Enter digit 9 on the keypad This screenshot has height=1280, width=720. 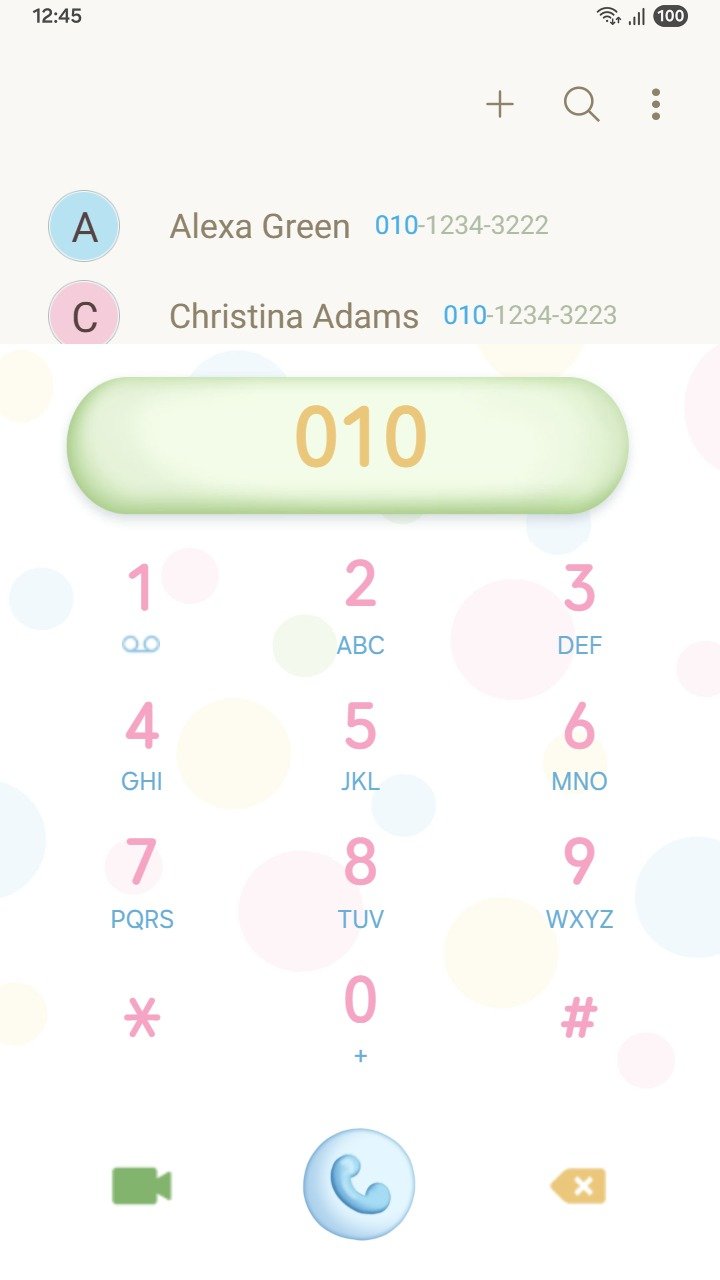coord(579,882)
